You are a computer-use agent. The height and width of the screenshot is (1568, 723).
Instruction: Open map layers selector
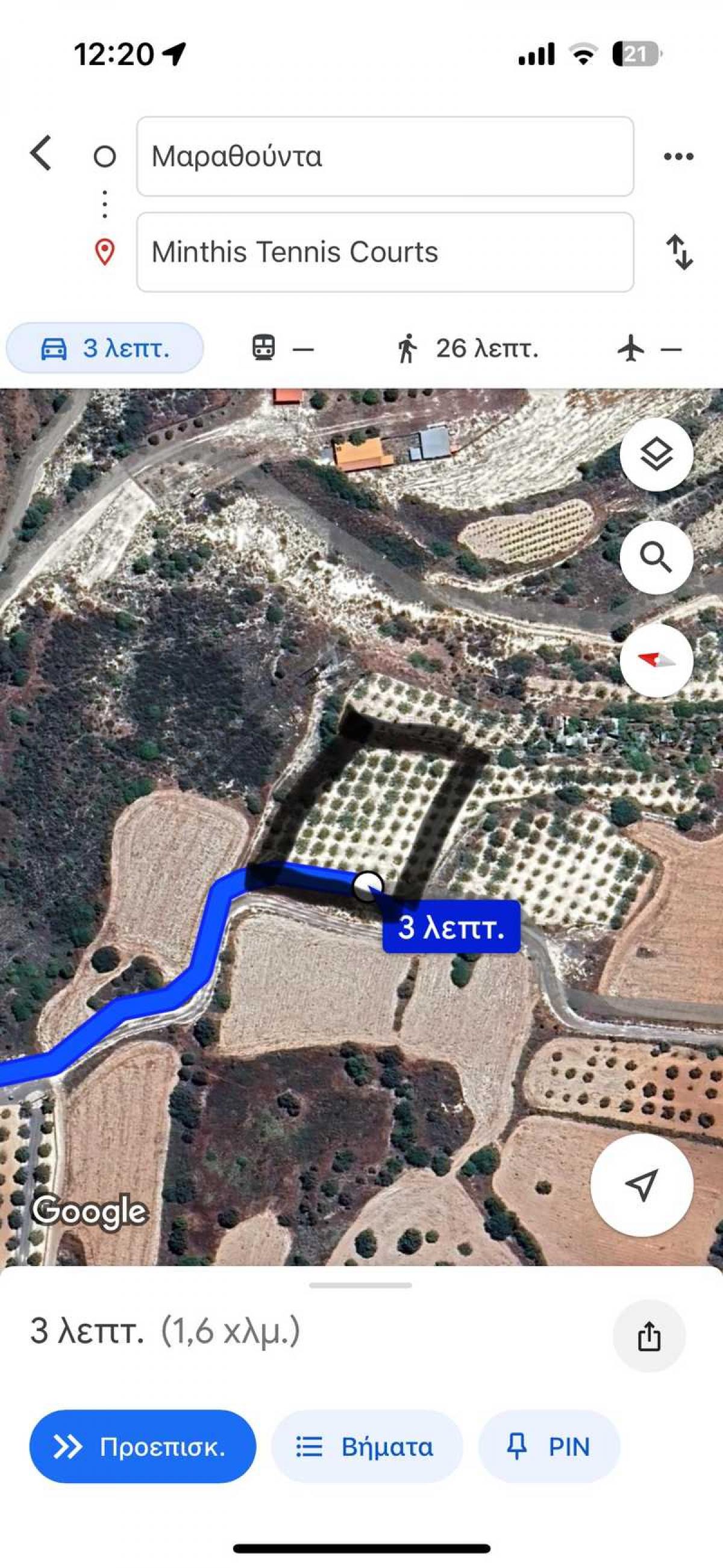pos(656,455)
